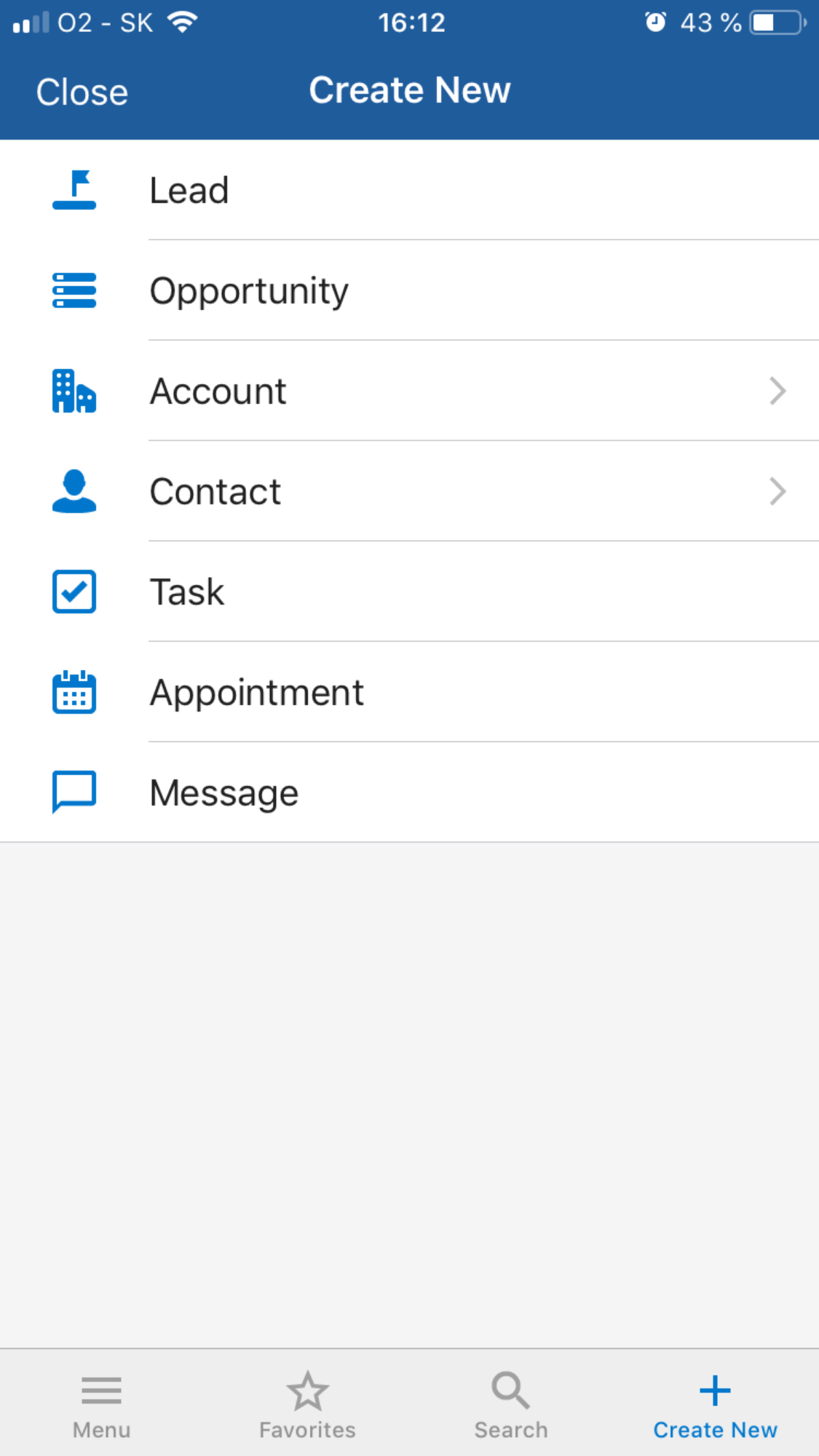Open the Account creation options
The image size is (819, 1456).
[218, 391]
